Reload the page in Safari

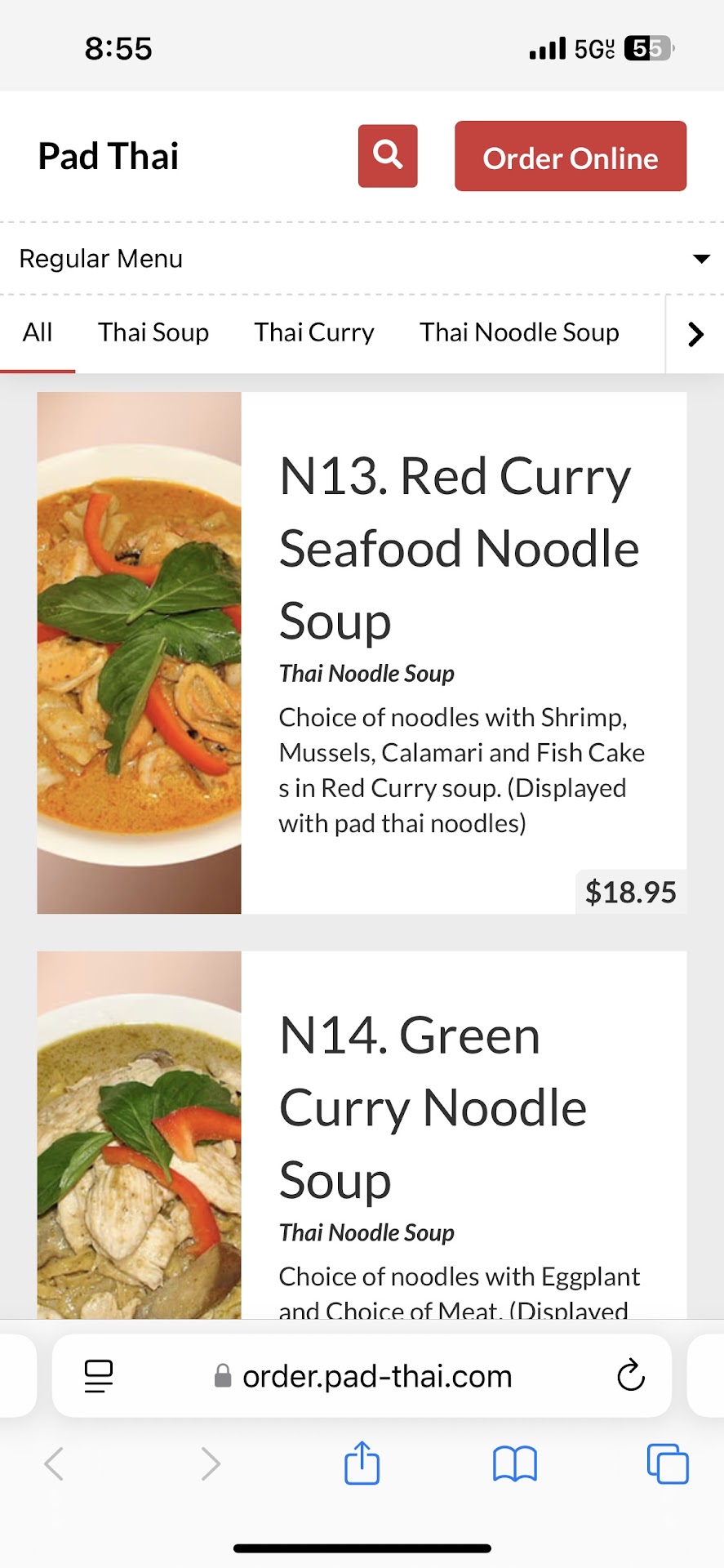[x=631, y=1376]
